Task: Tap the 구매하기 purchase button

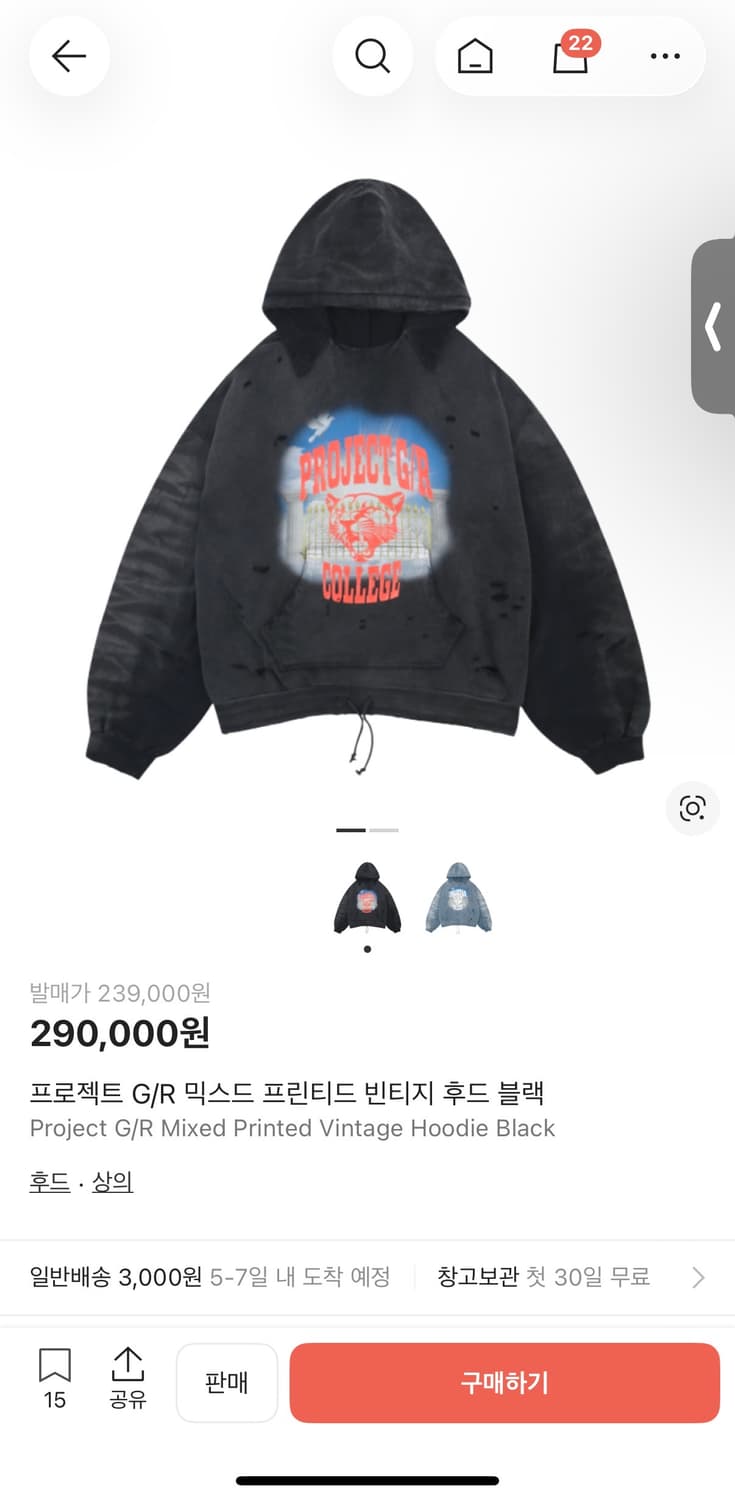Action: point(503,1383)
